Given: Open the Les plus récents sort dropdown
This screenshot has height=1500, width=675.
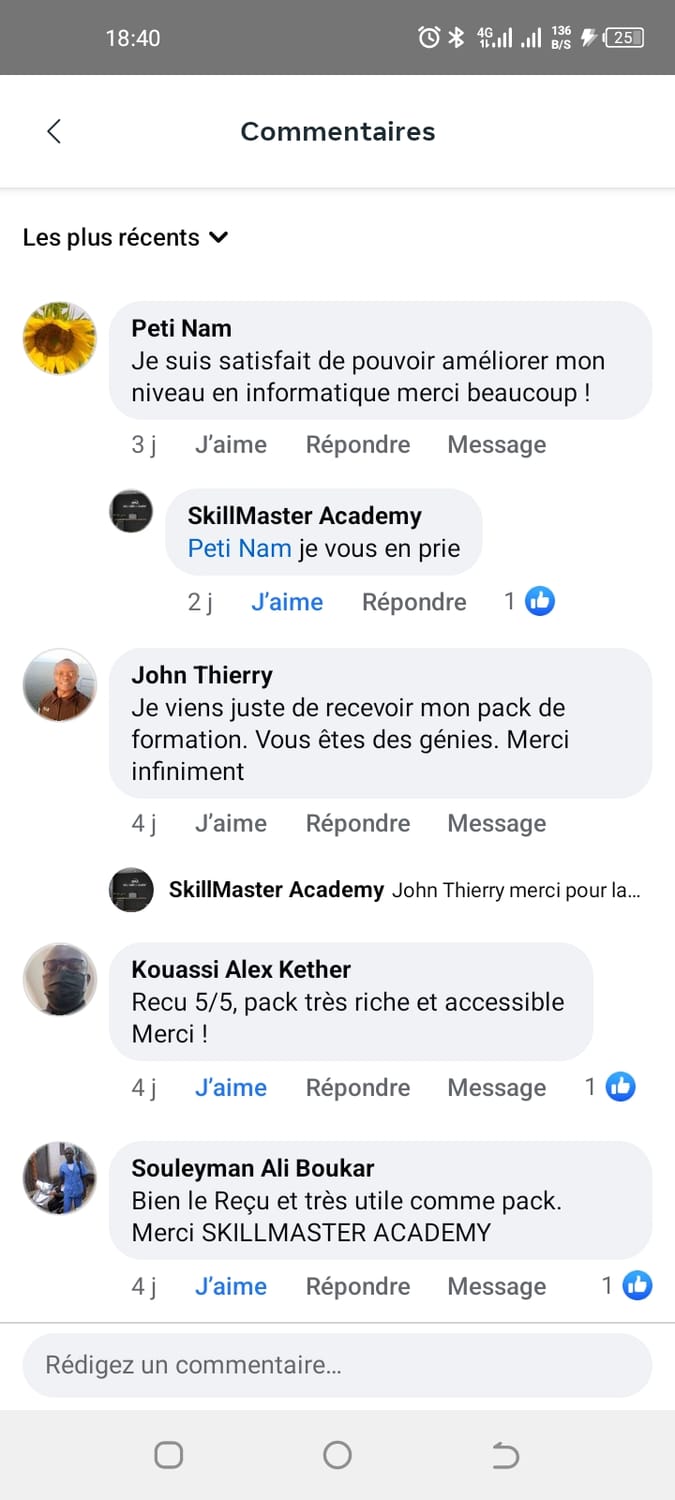Looking at the screenshot, I should [126, 238].
